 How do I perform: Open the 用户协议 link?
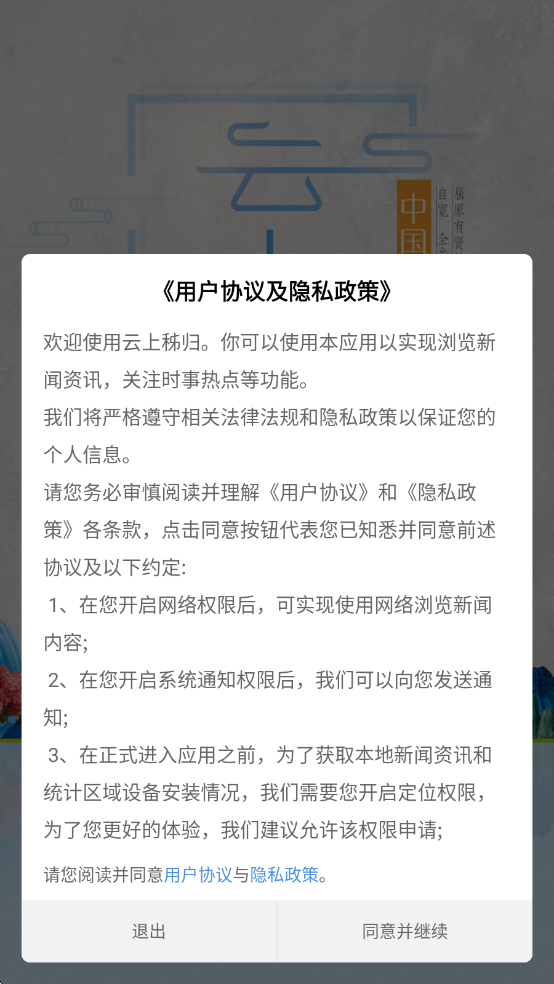tap(198, 875)
